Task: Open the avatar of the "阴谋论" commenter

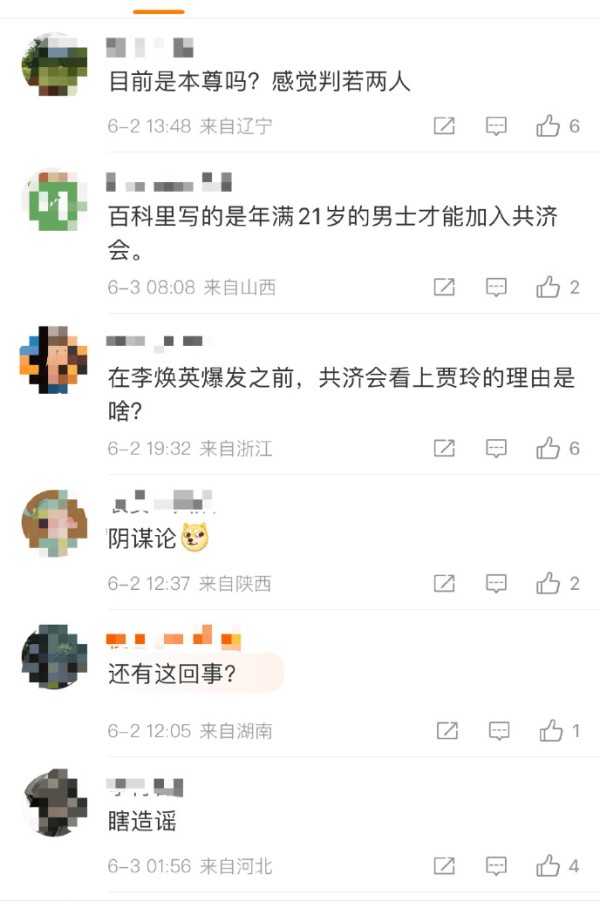Action: pyautogui.click(x=54, y=521)
